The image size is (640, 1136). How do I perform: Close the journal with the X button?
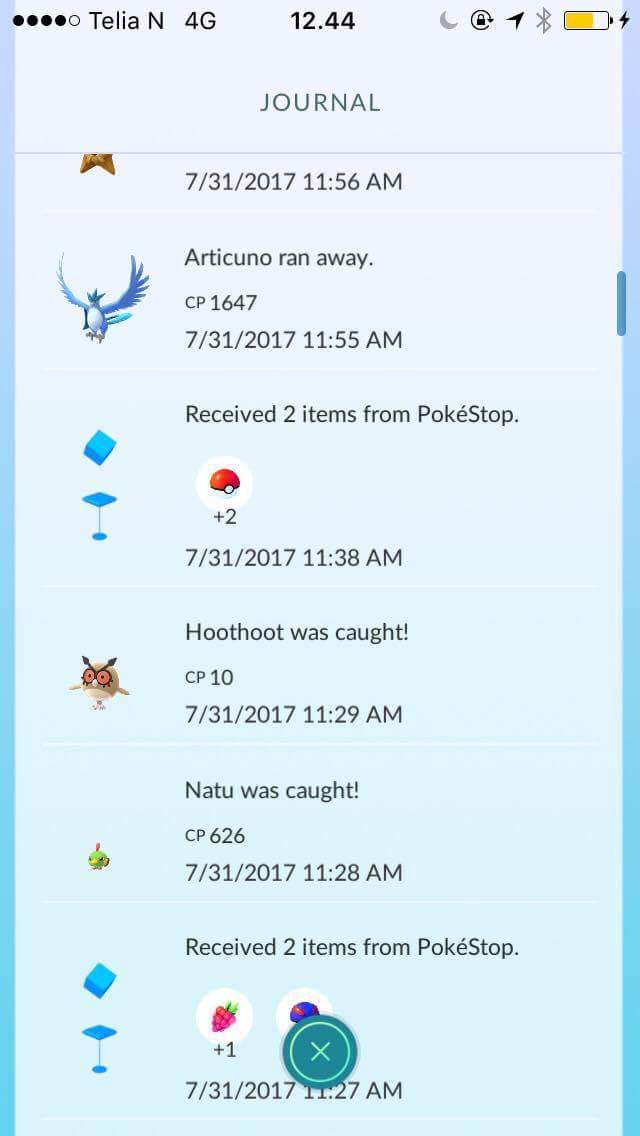coord(320,1052)
